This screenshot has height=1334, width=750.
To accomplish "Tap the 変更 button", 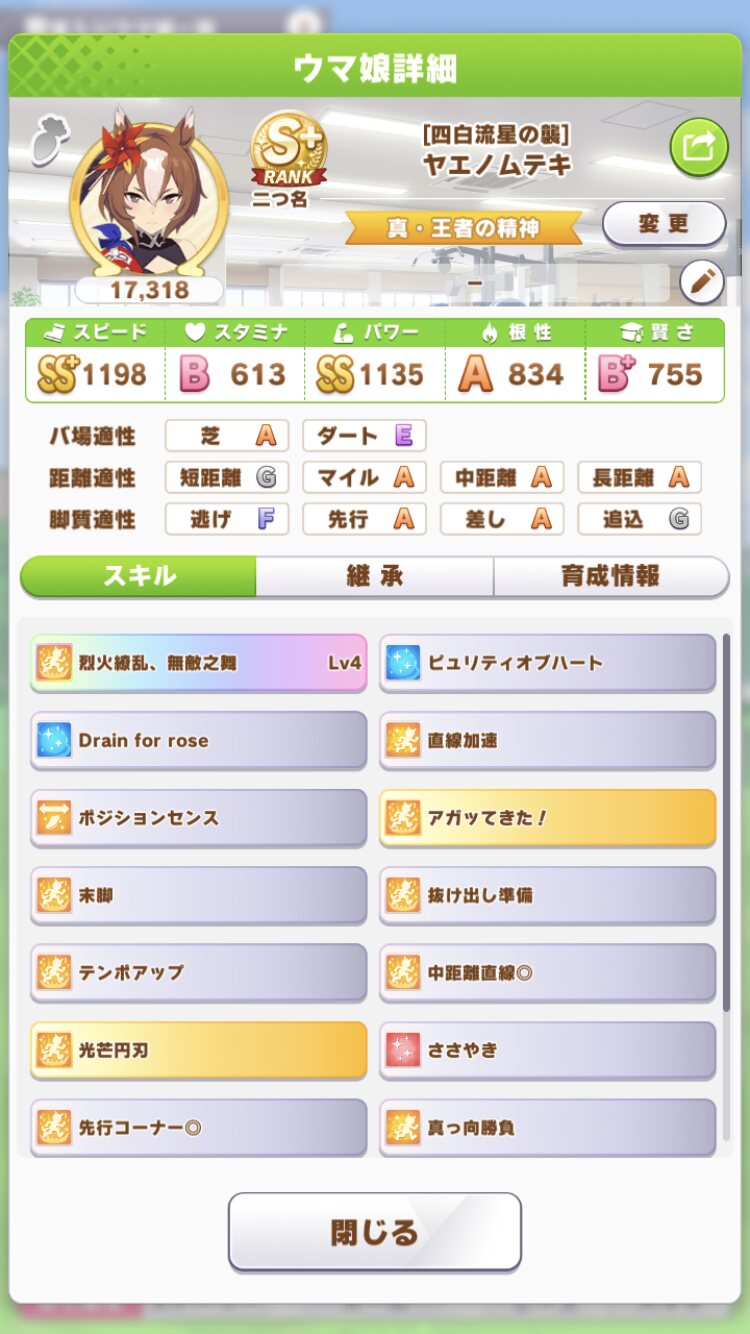I will pyautogui.click(x=664, y=223).
